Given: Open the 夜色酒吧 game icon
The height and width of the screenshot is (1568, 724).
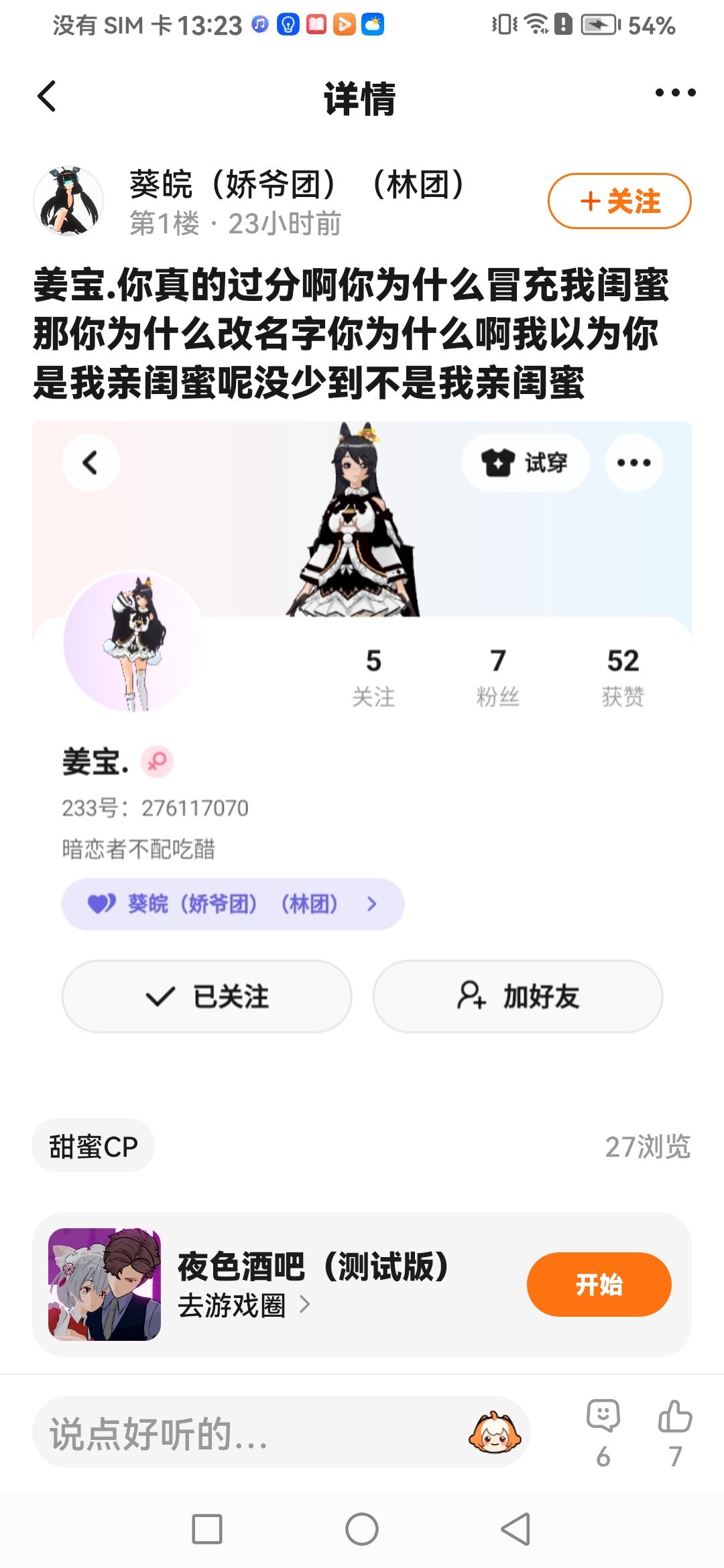Looking at the screenshot, I should pyautogui.click(x=105, y=1285).
